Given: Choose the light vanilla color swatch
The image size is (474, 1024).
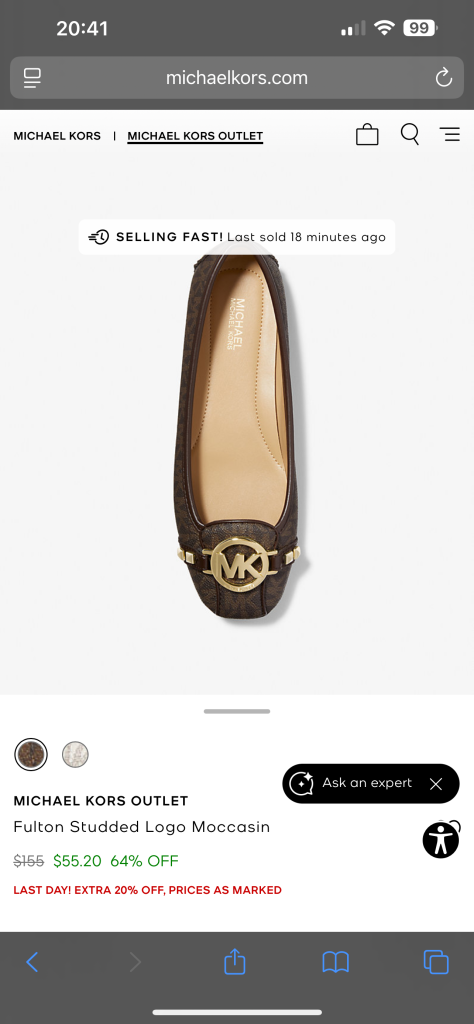Looking at the screenshot, I should [75, 754].
